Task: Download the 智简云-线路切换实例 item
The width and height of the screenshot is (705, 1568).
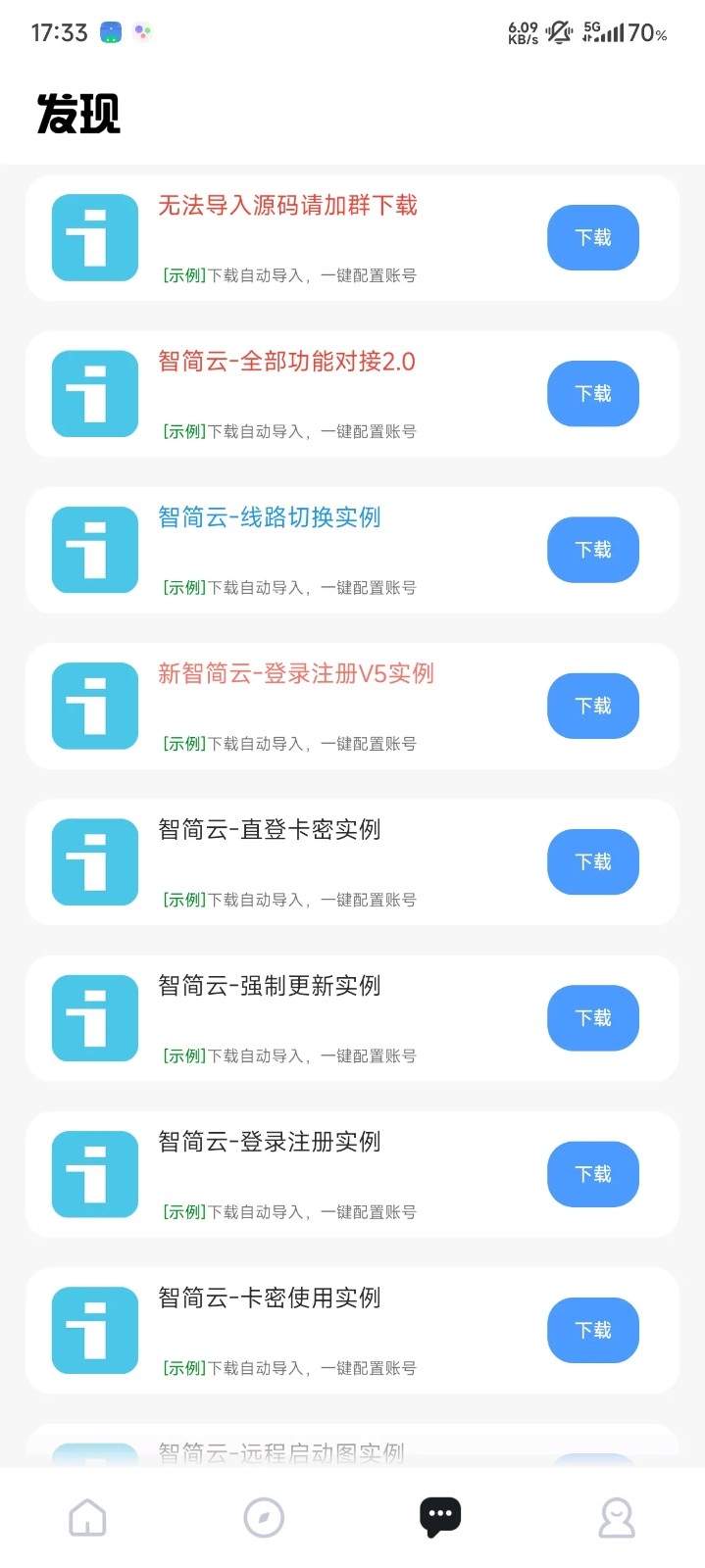Action: [x=593, y=550]
